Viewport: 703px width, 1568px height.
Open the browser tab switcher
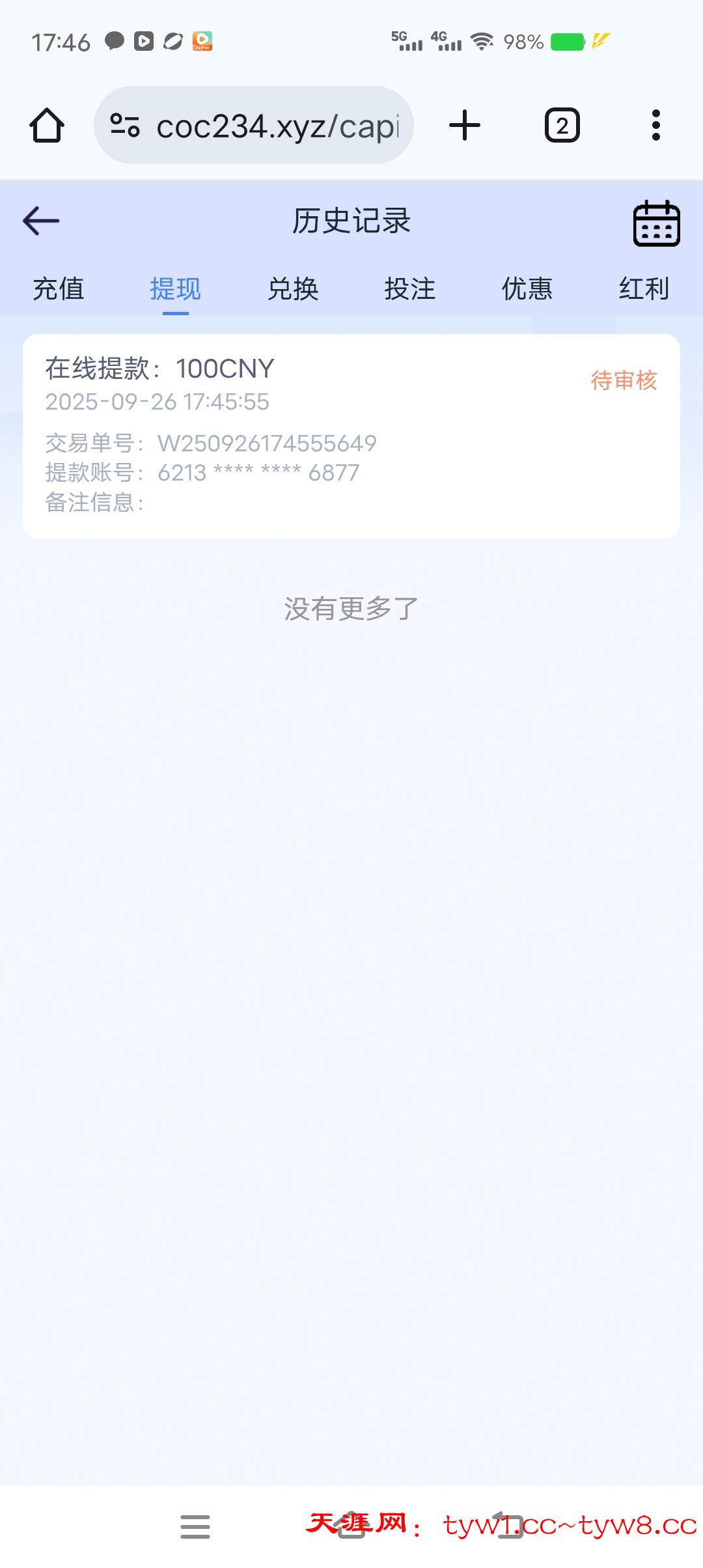click(x=562, y=125)
